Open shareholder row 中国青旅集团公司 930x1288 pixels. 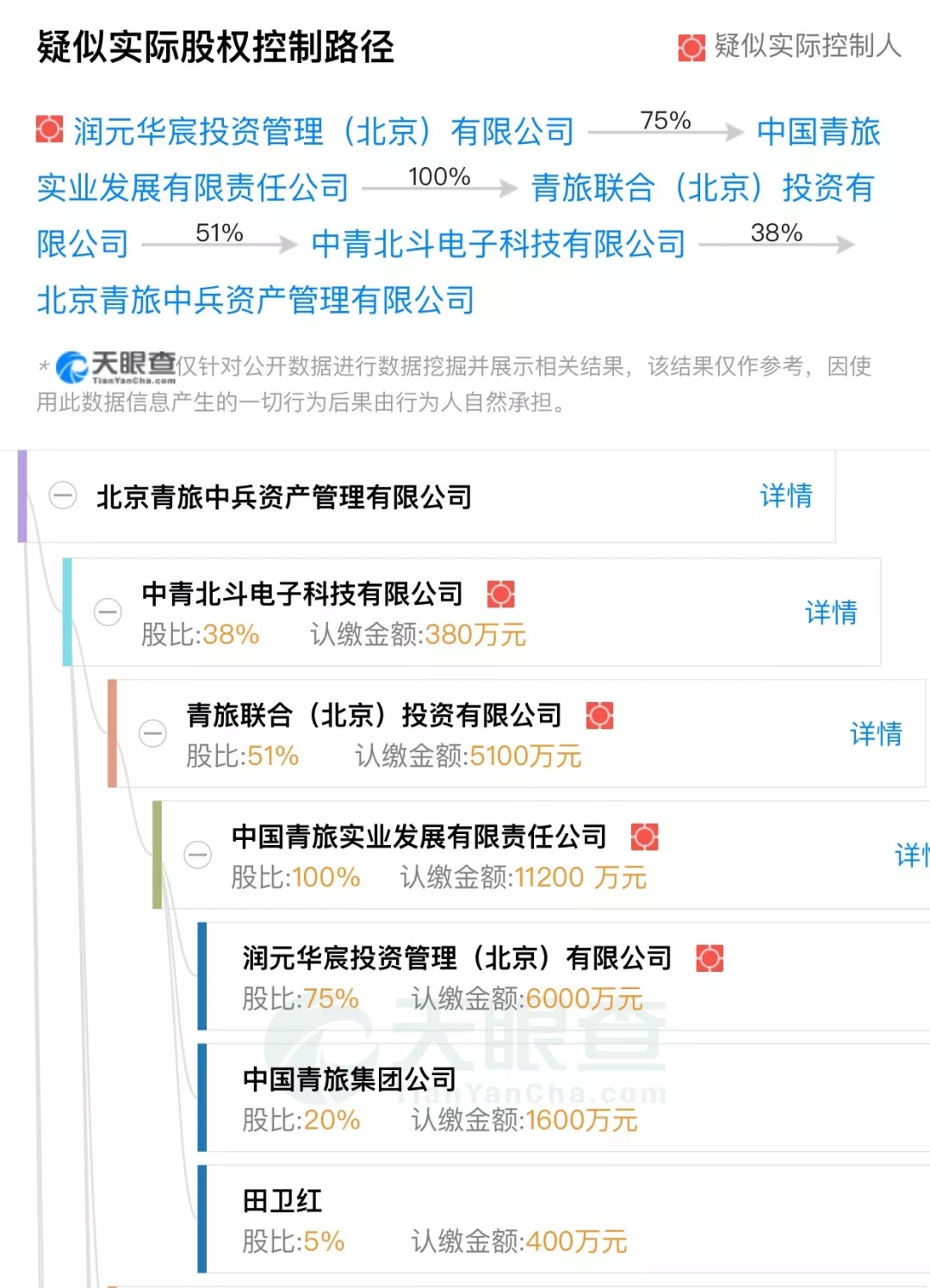coord(349,1080)
